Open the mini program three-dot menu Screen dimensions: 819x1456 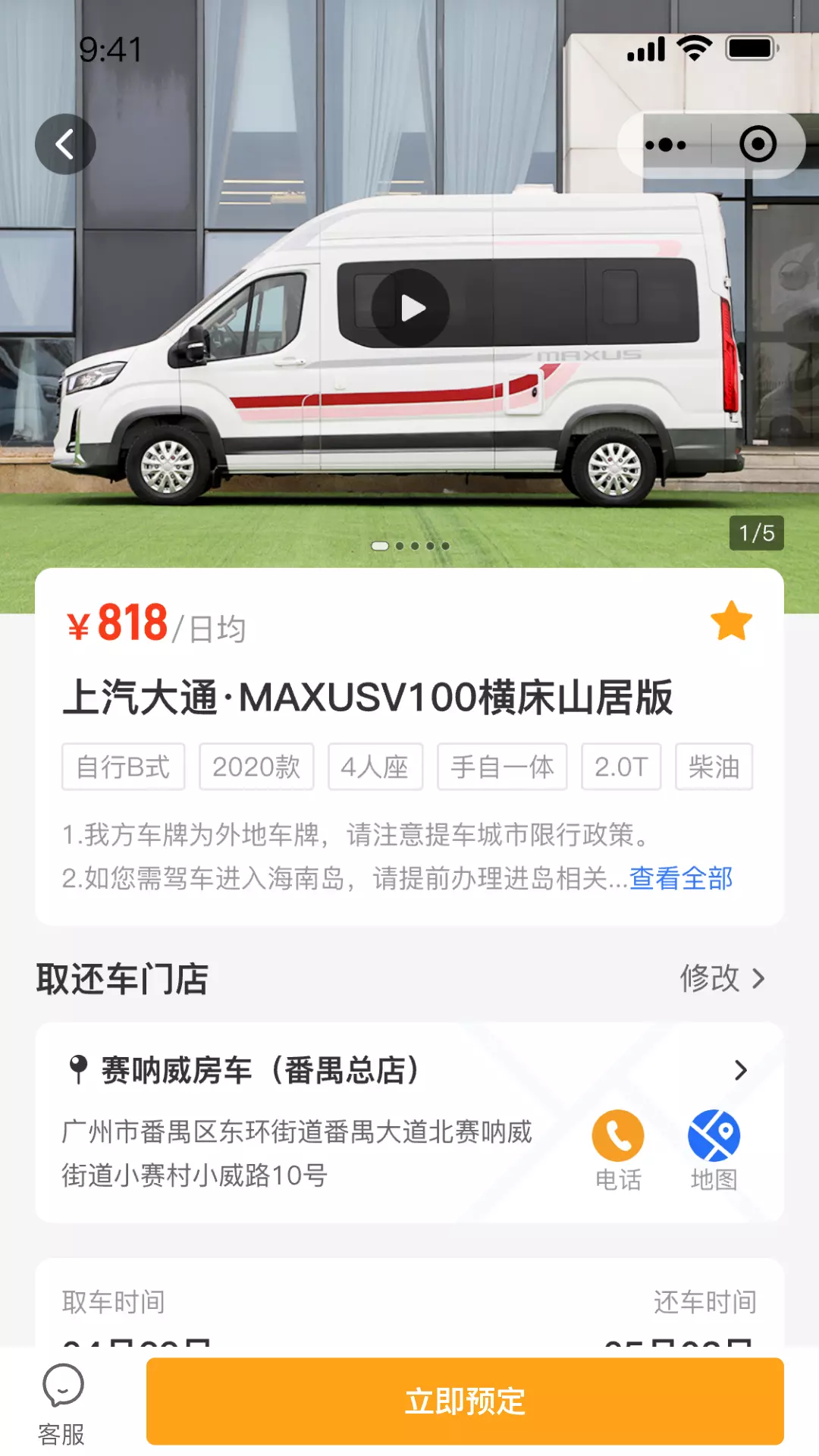[x=665, y=145]
